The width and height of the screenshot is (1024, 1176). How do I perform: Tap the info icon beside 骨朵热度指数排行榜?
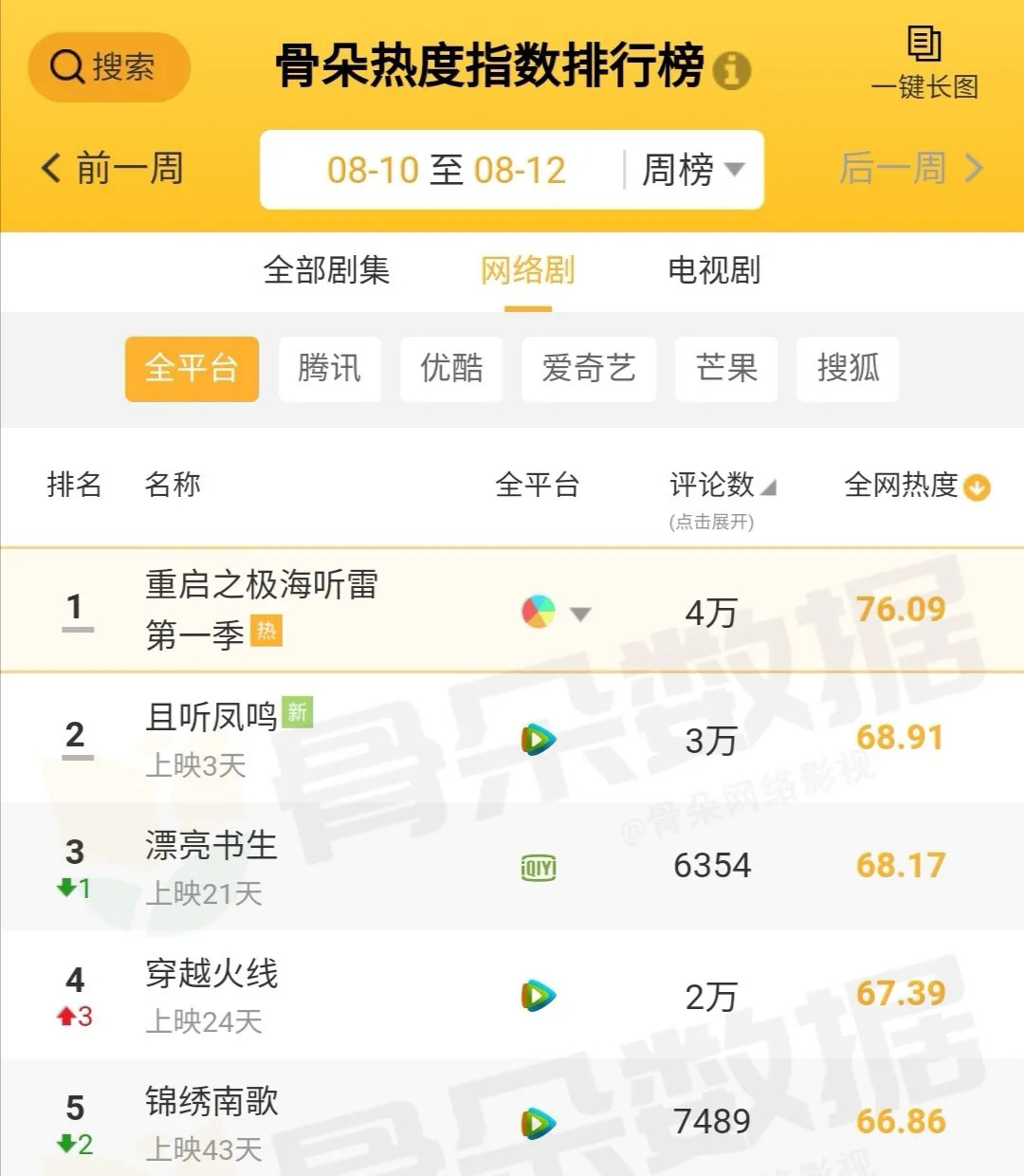point(731,70)
